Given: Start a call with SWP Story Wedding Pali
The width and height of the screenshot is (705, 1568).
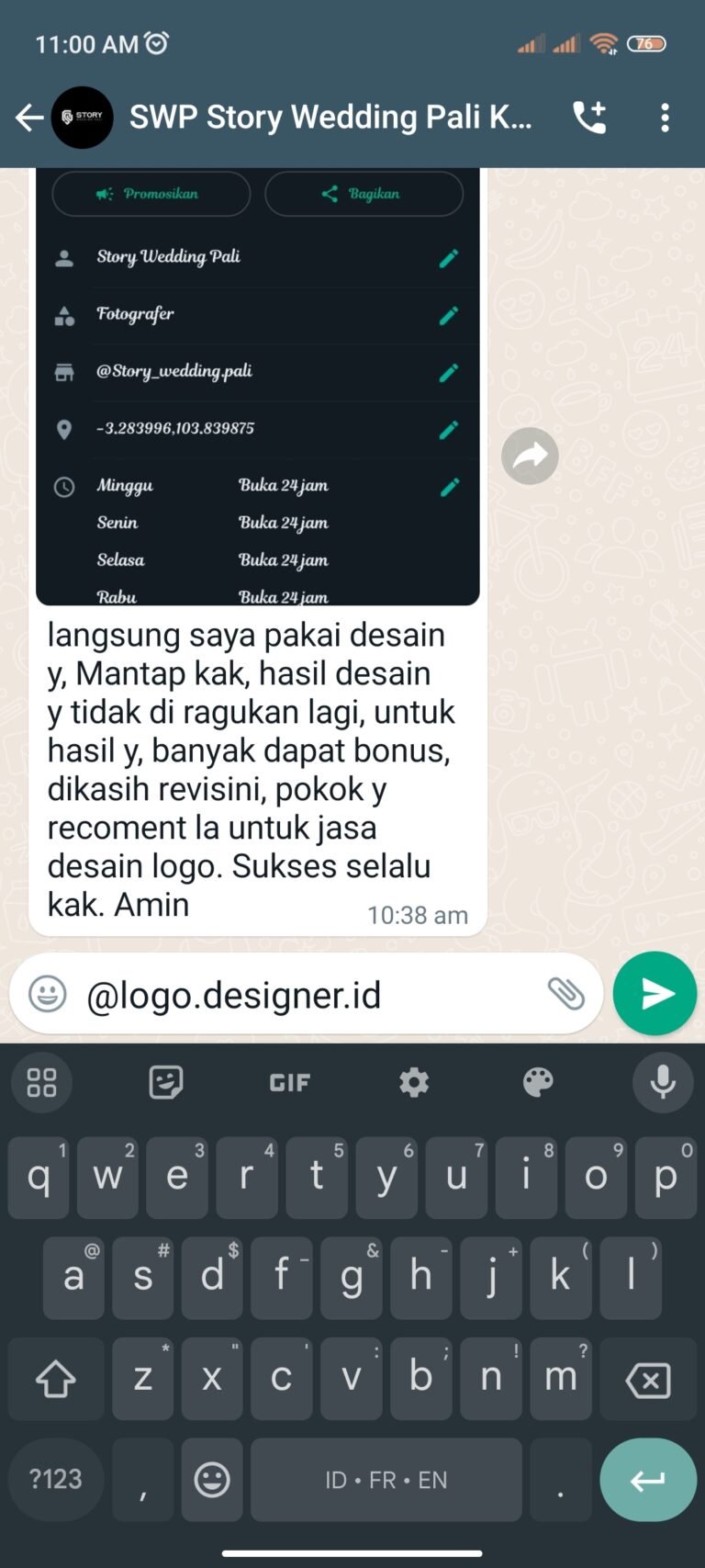Looking at the screenshot, I should point(589,118).
